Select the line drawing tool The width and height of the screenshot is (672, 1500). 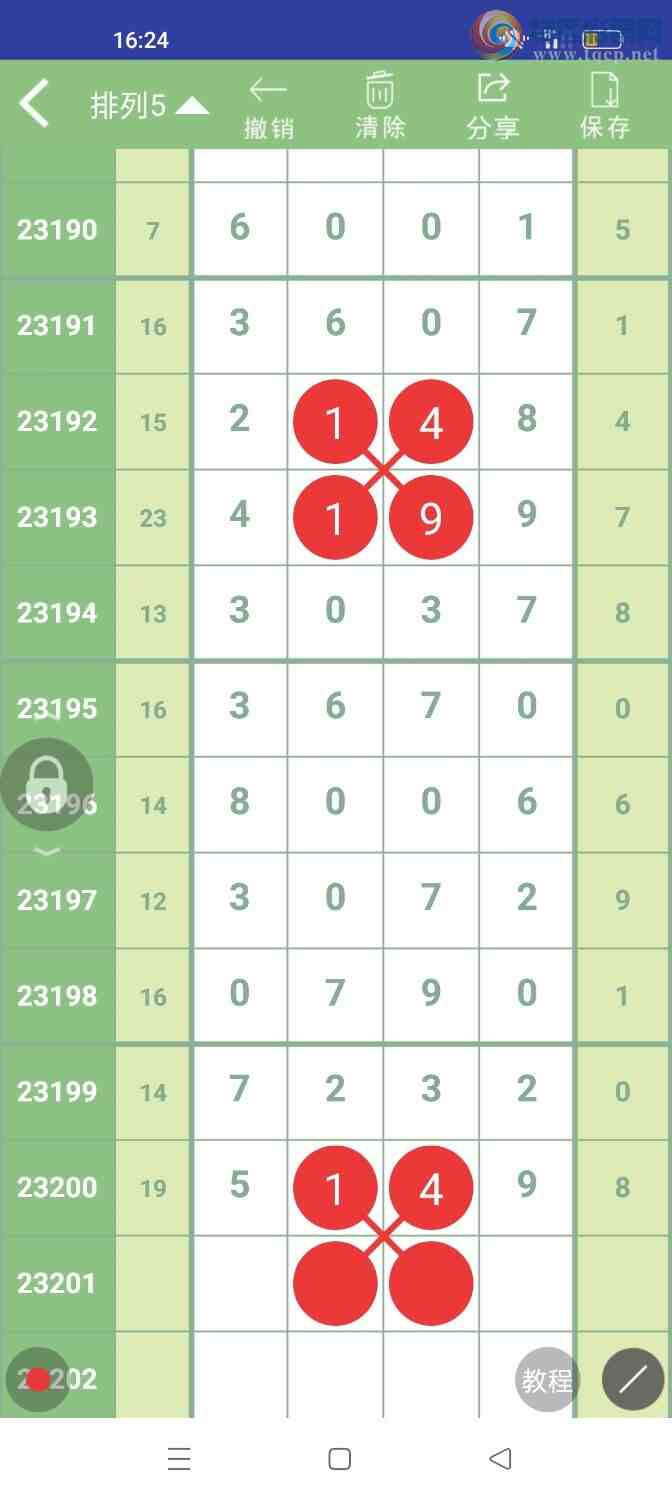(x=633, y=1381)
